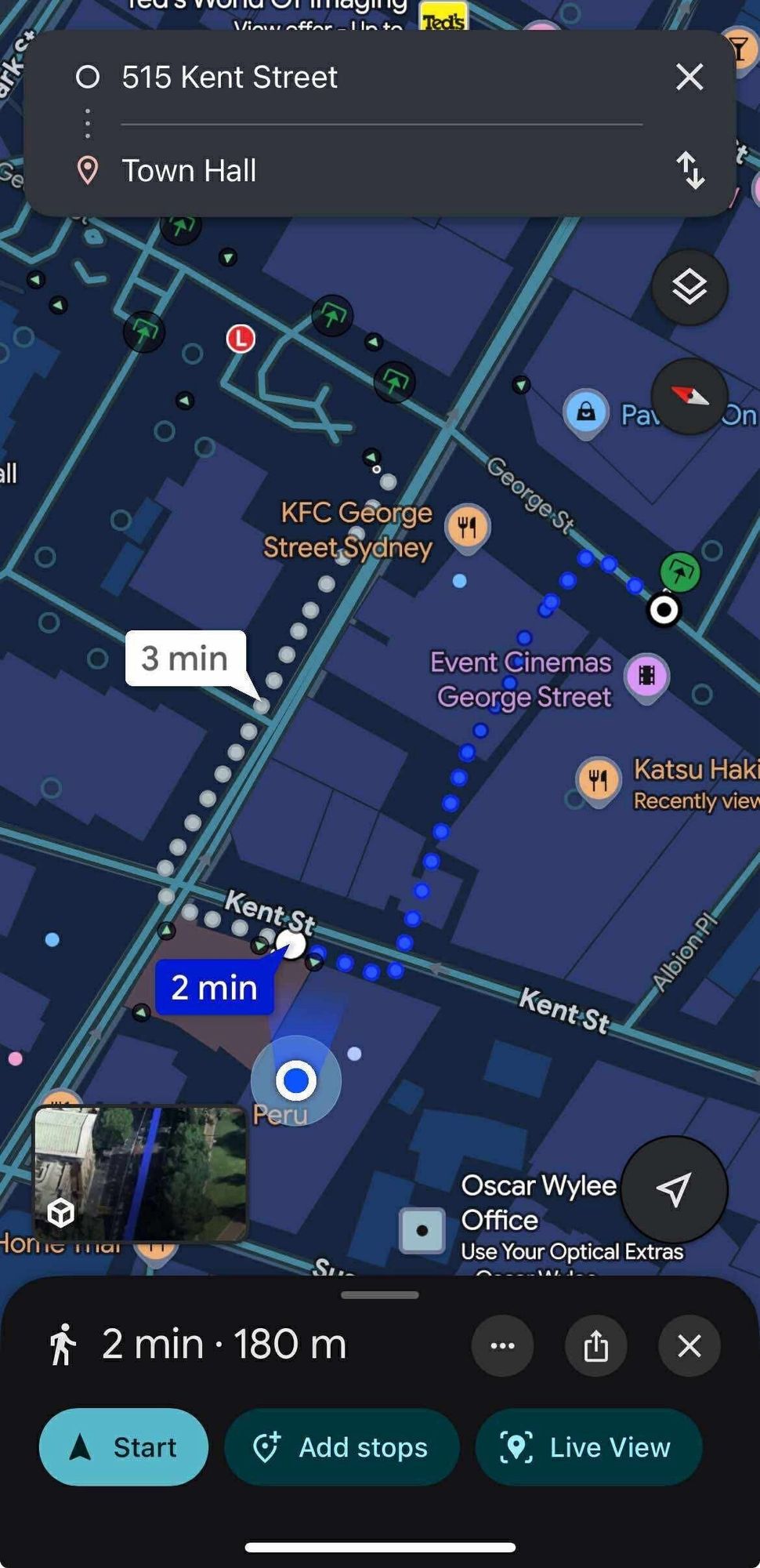
Task: Recenter map on my current location
Action: [674, 1189]
